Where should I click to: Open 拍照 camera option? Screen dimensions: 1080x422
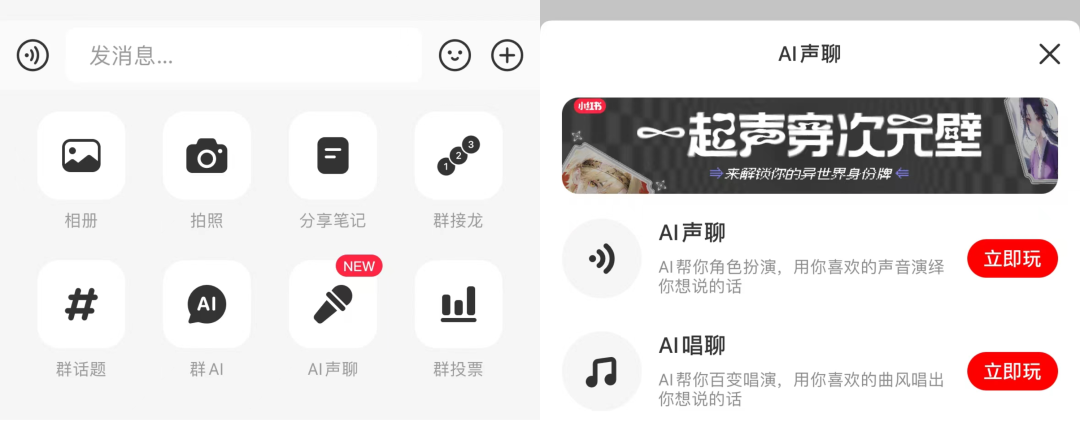207,156
